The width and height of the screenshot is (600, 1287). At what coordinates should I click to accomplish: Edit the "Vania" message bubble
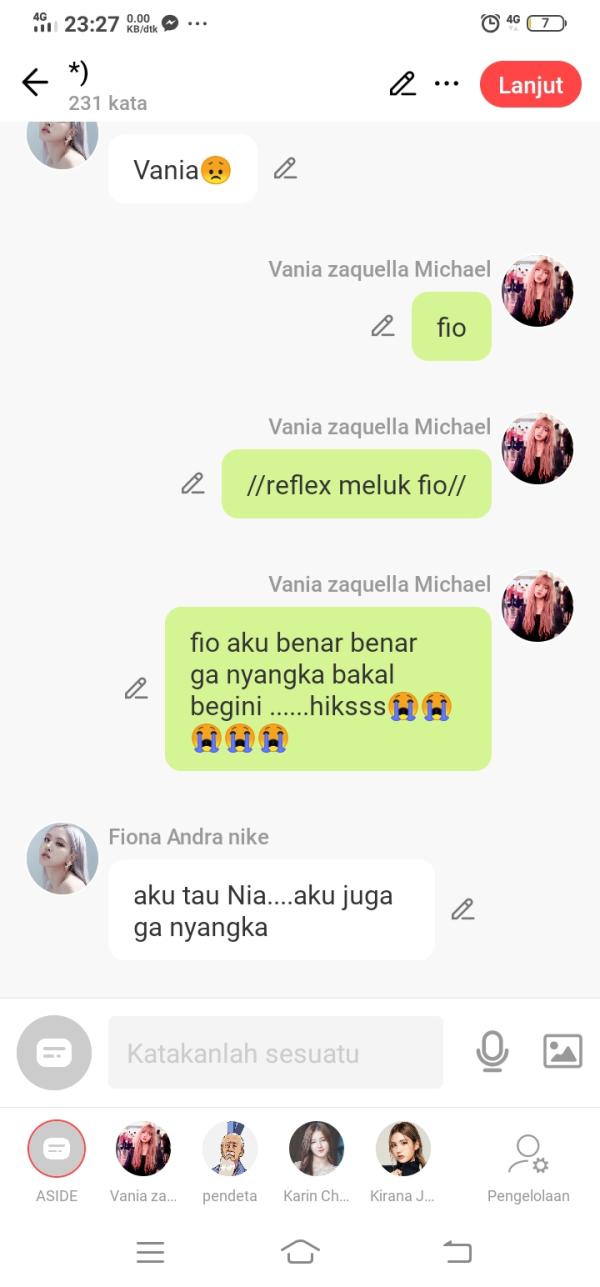tap(285, 169)
